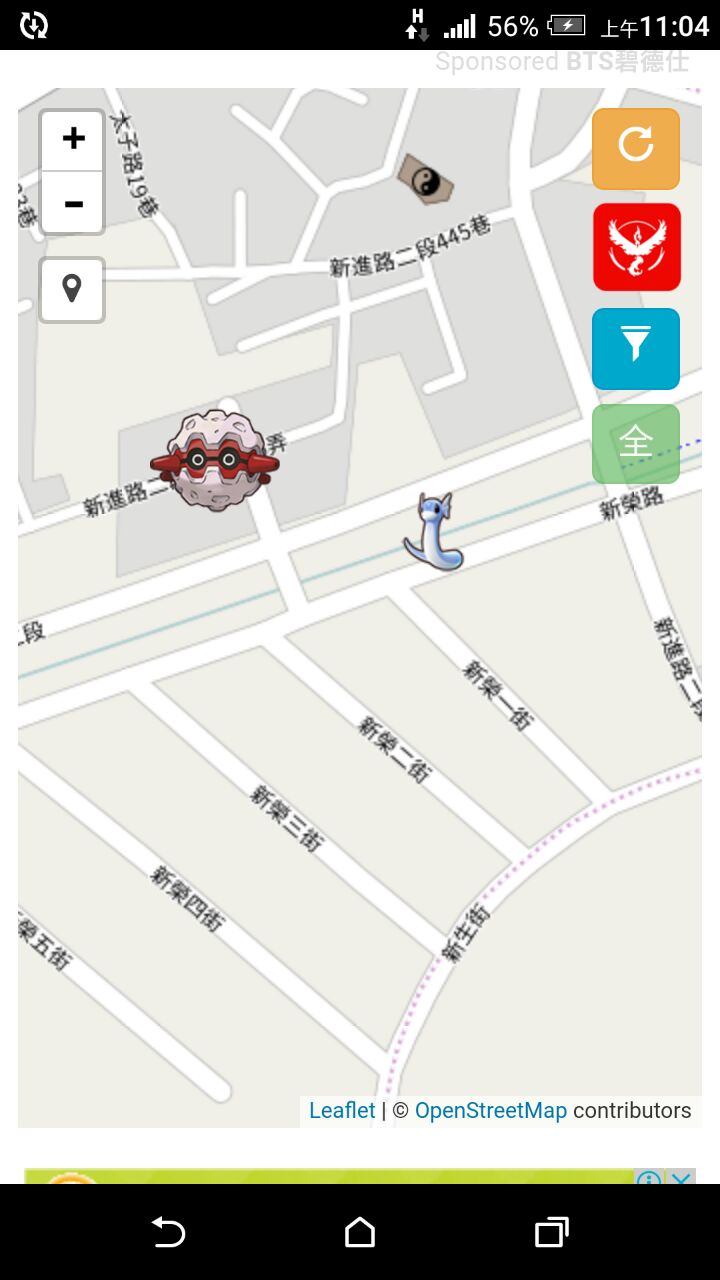The image size is (720, 1280).
Task: Go back using the system back button
Action: pyautogui.click(x=168, y=1232)
